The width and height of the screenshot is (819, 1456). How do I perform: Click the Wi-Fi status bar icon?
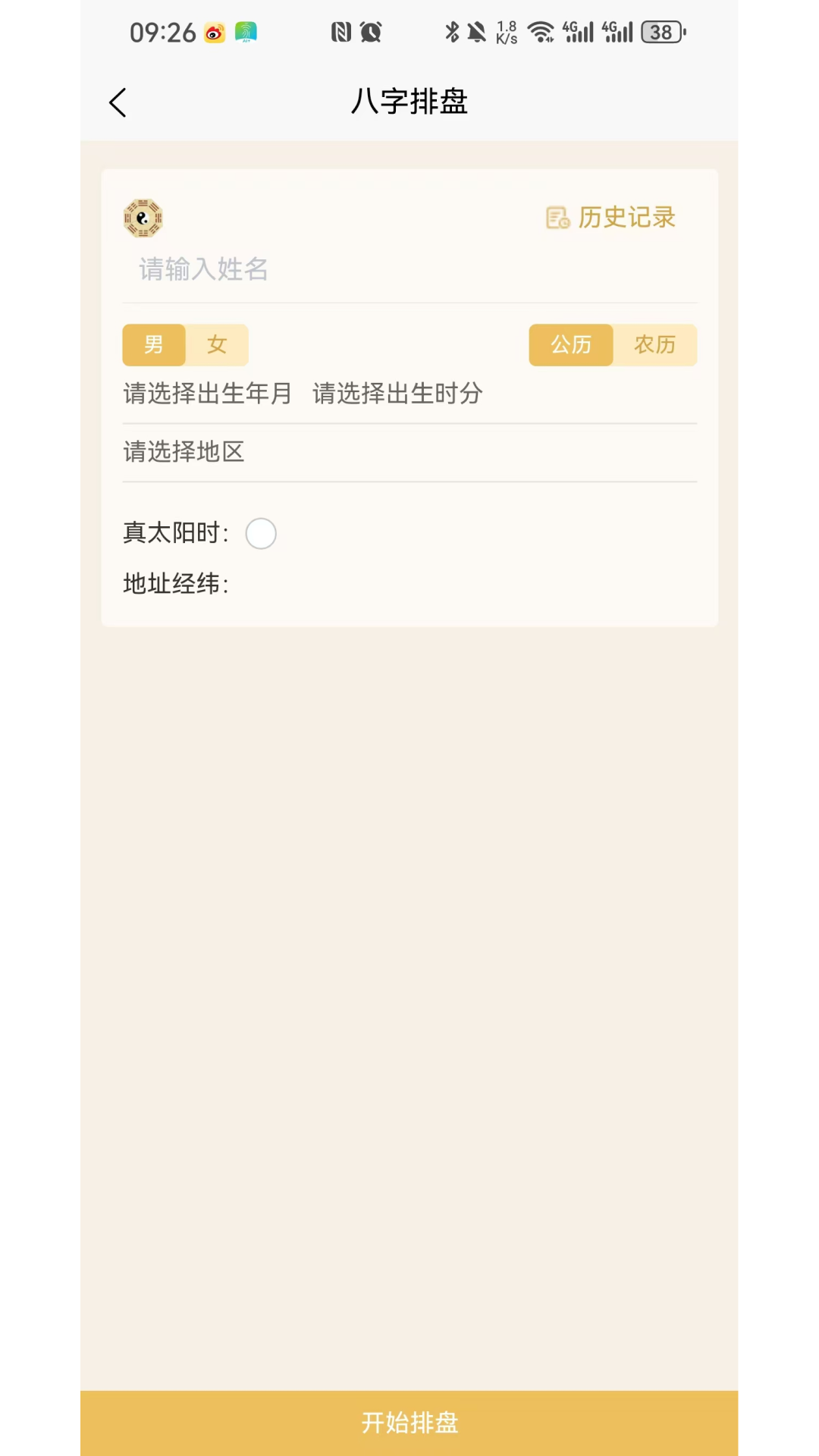coord(540,32)
